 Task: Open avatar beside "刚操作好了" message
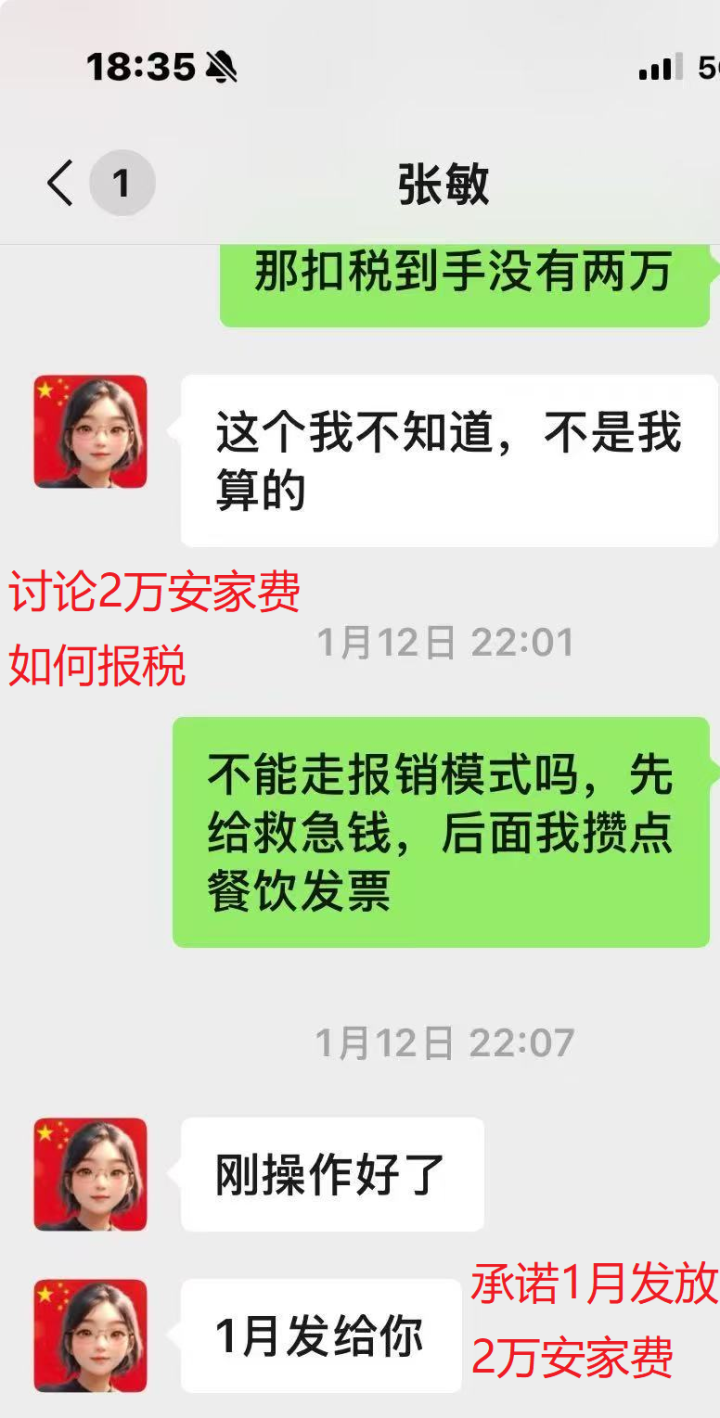pyautogui.click(x=91, y=1174)
